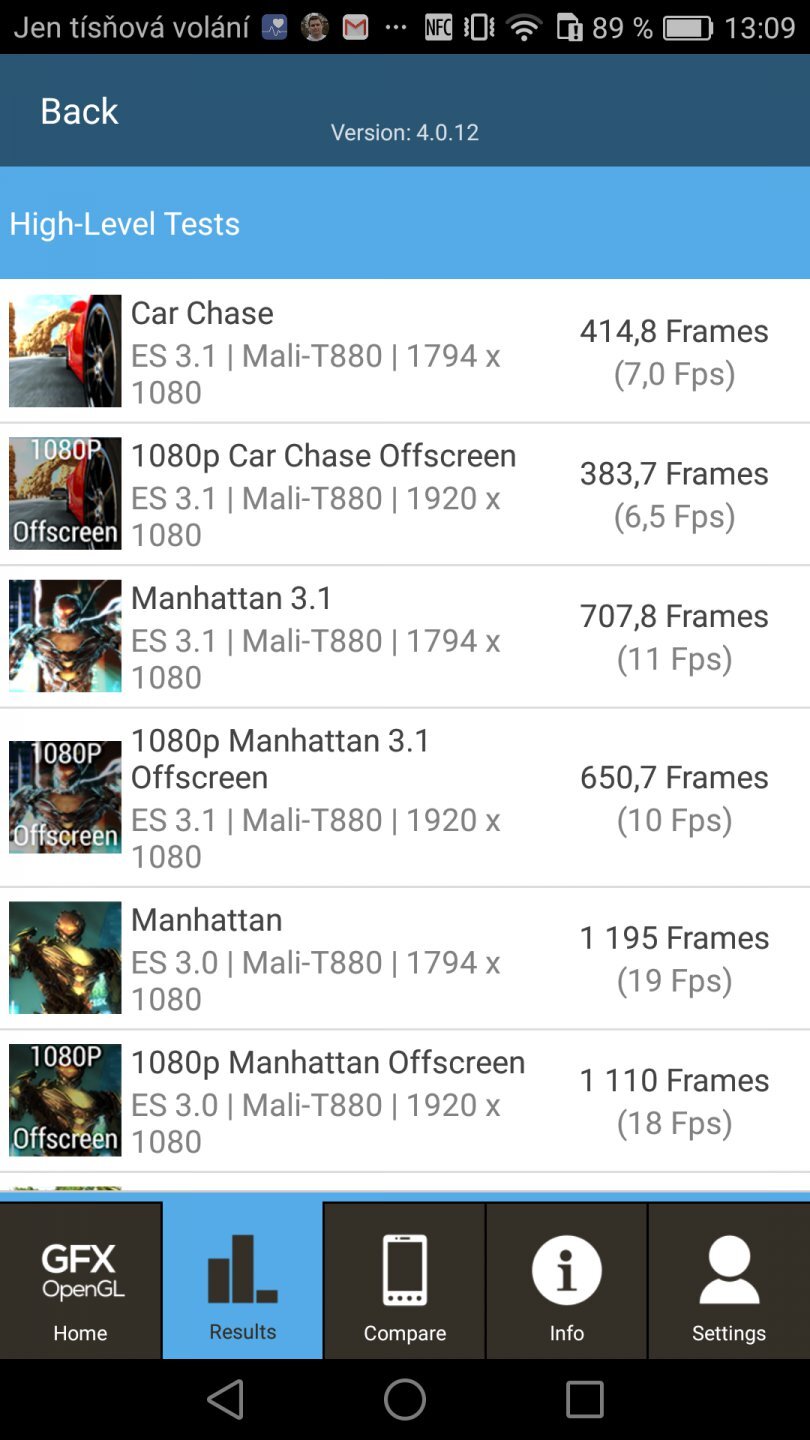Image resolution: width=810 pixels, height=1440 pixels.
Task: Tap the system home circle
Action: pyautogui.click(x=405, y=1399)
